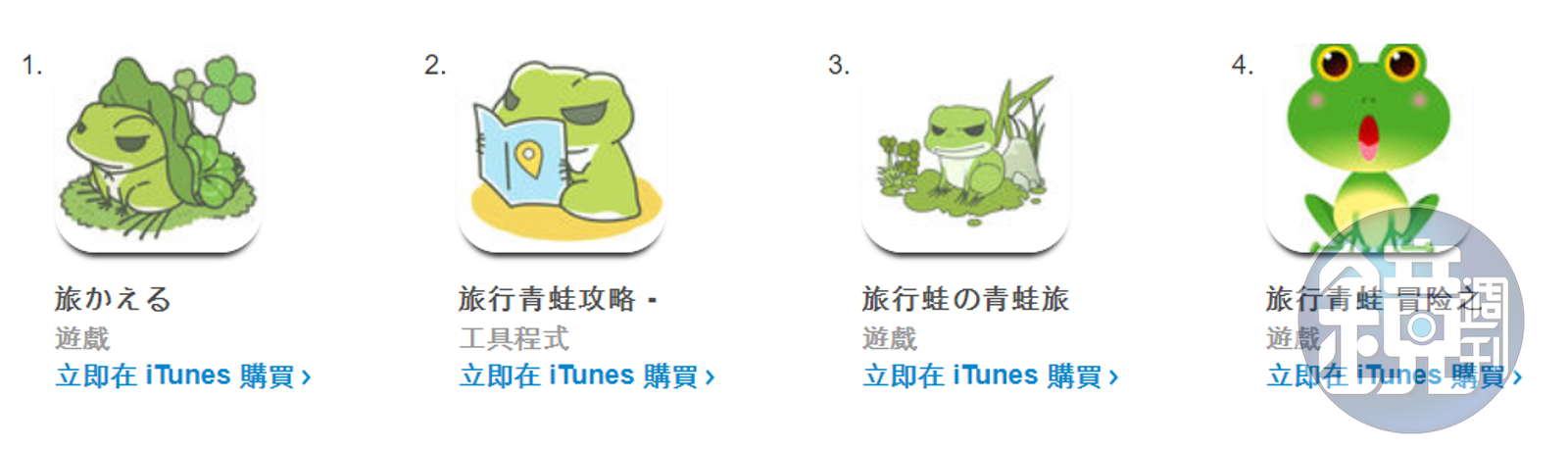Tap the buy on iTunes link under 旅かえる
Screen dimensions: 1568x449
point(183,375)
